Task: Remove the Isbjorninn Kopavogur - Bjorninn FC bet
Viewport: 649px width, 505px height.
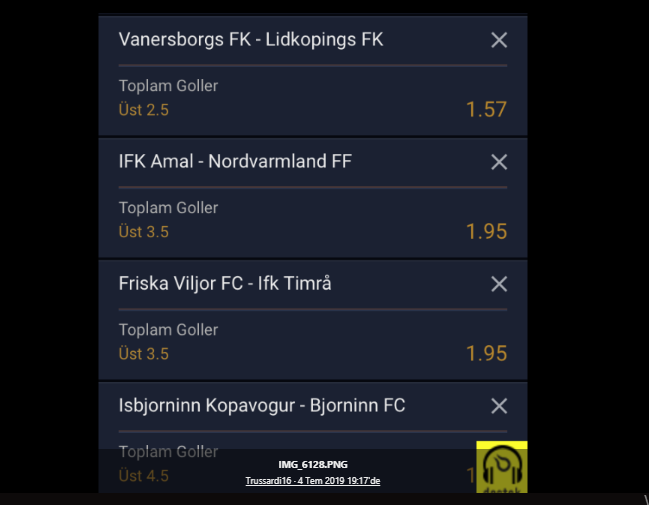Action: pos(499,406)
